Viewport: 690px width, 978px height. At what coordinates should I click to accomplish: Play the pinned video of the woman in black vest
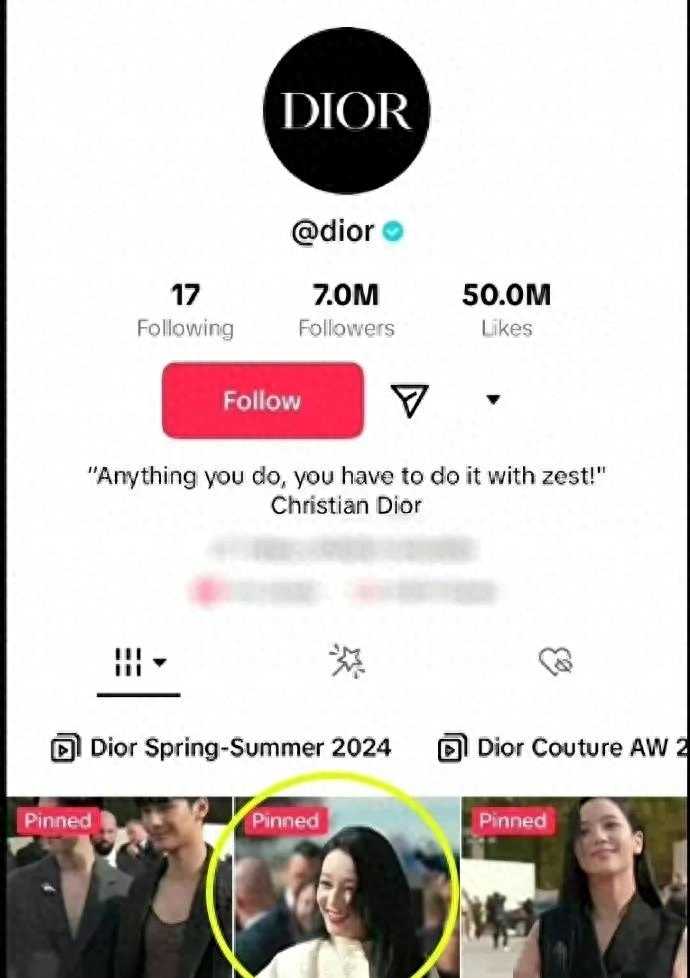[575, 890]
